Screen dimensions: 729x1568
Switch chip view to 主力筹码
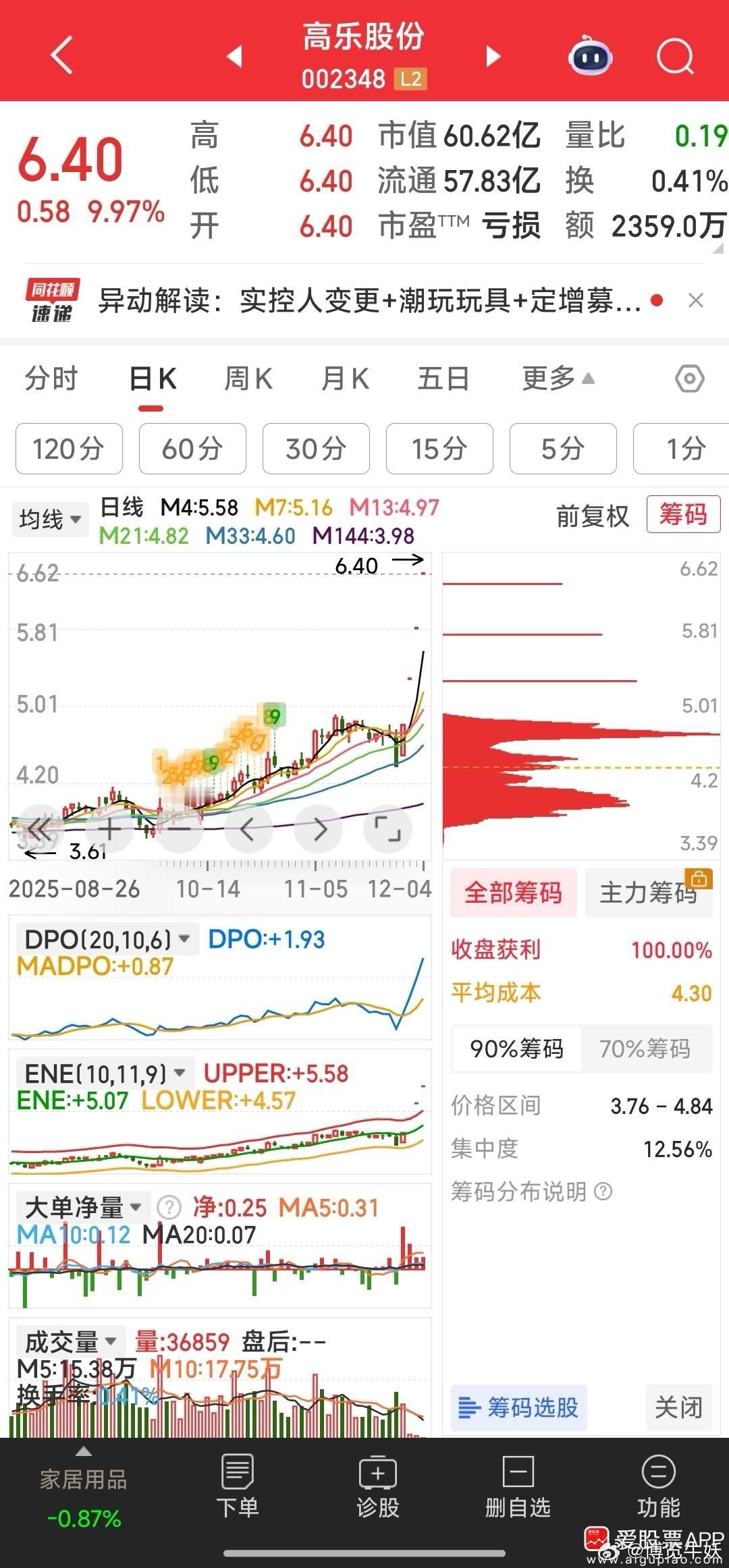(649, 893)
